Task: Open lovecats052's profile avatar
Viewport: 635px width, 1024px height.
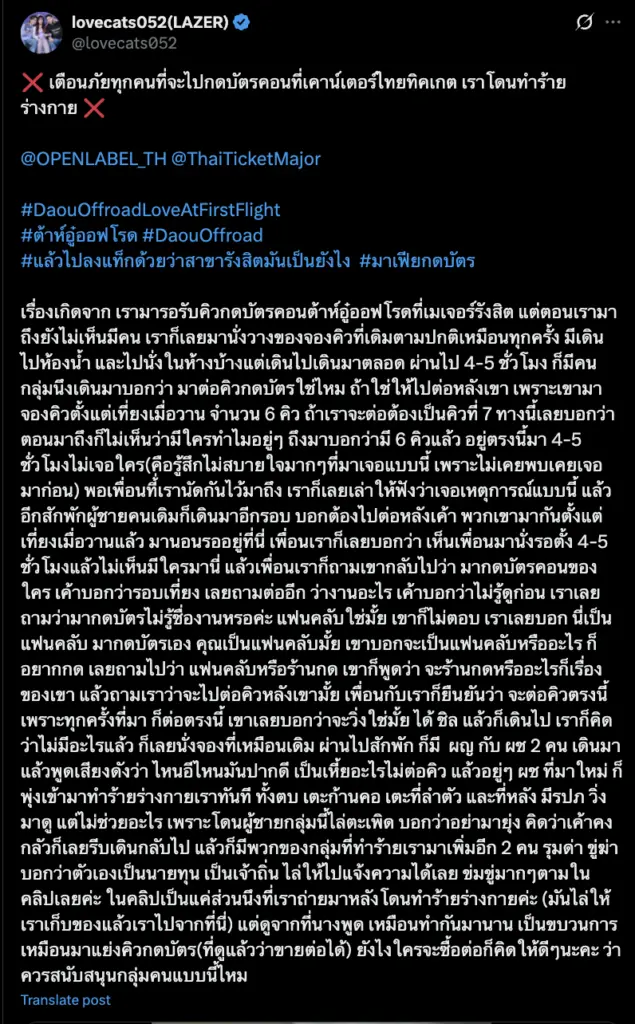Action: 40,33
